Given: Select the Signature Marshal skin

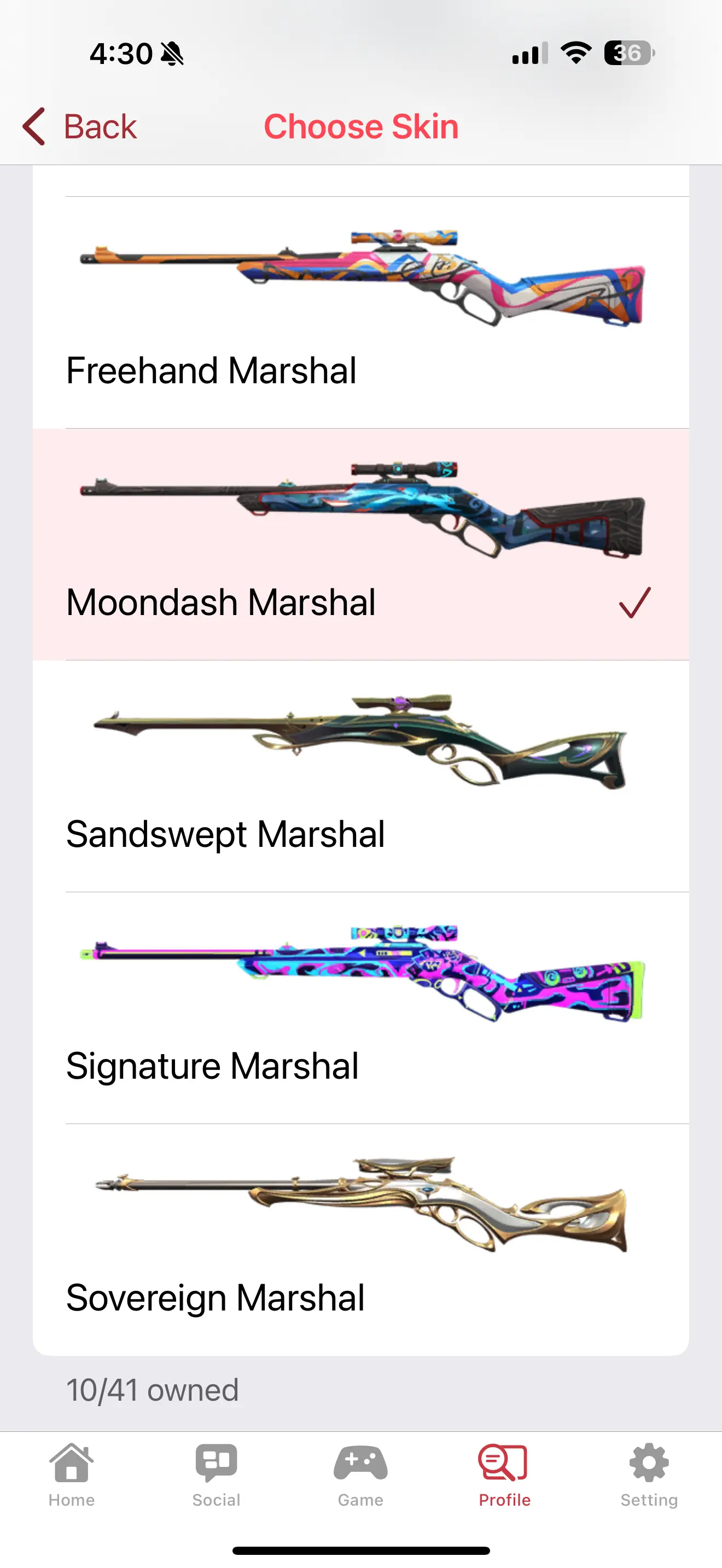Looking at the screenshot, I should coord(360,1009).
